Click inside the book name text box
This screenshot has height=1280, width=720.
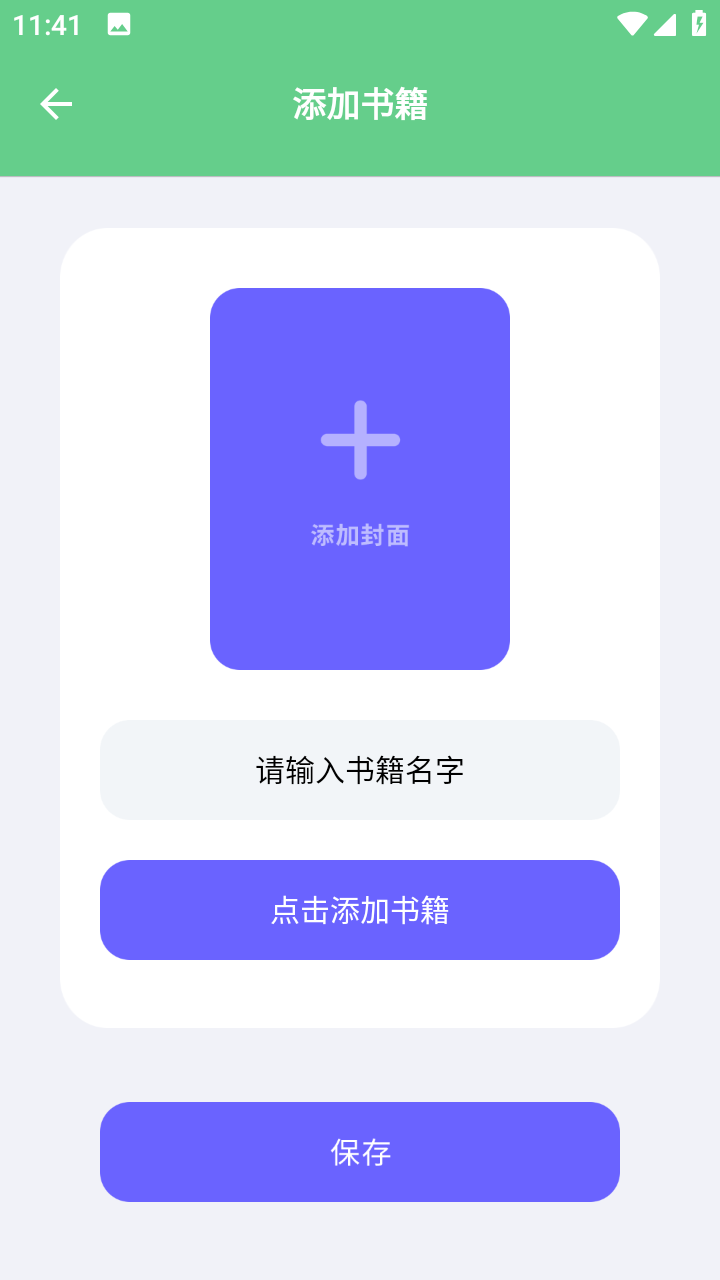tap(359, 769)
